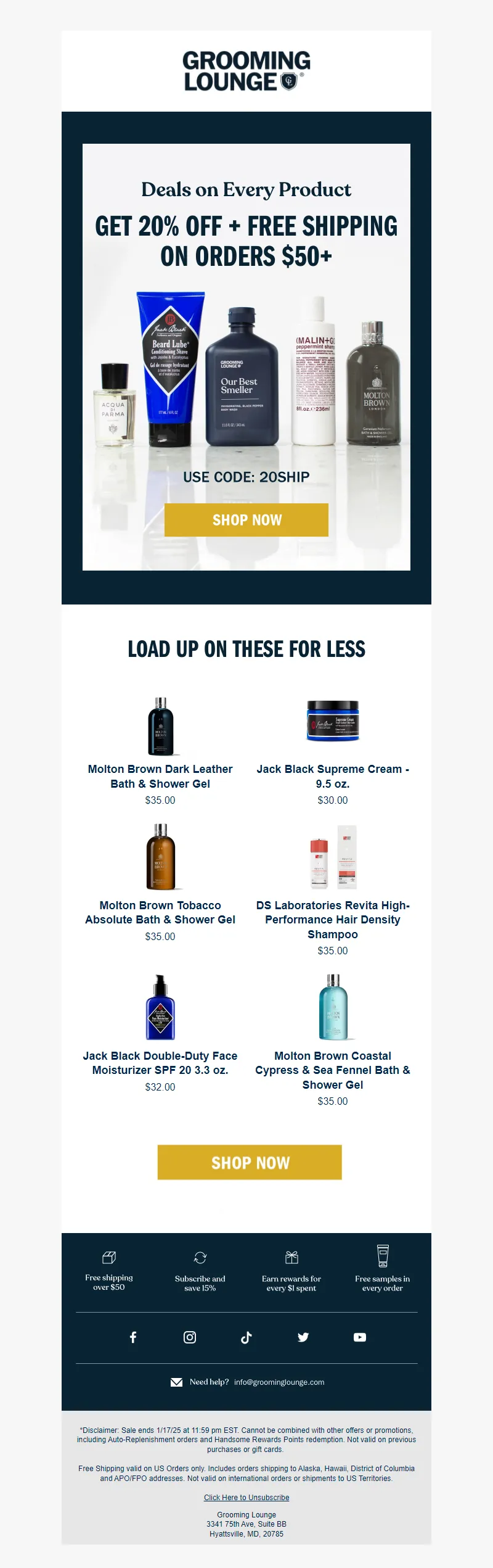
Task: Open the Facebook page icon
Action: (133, 1337)
